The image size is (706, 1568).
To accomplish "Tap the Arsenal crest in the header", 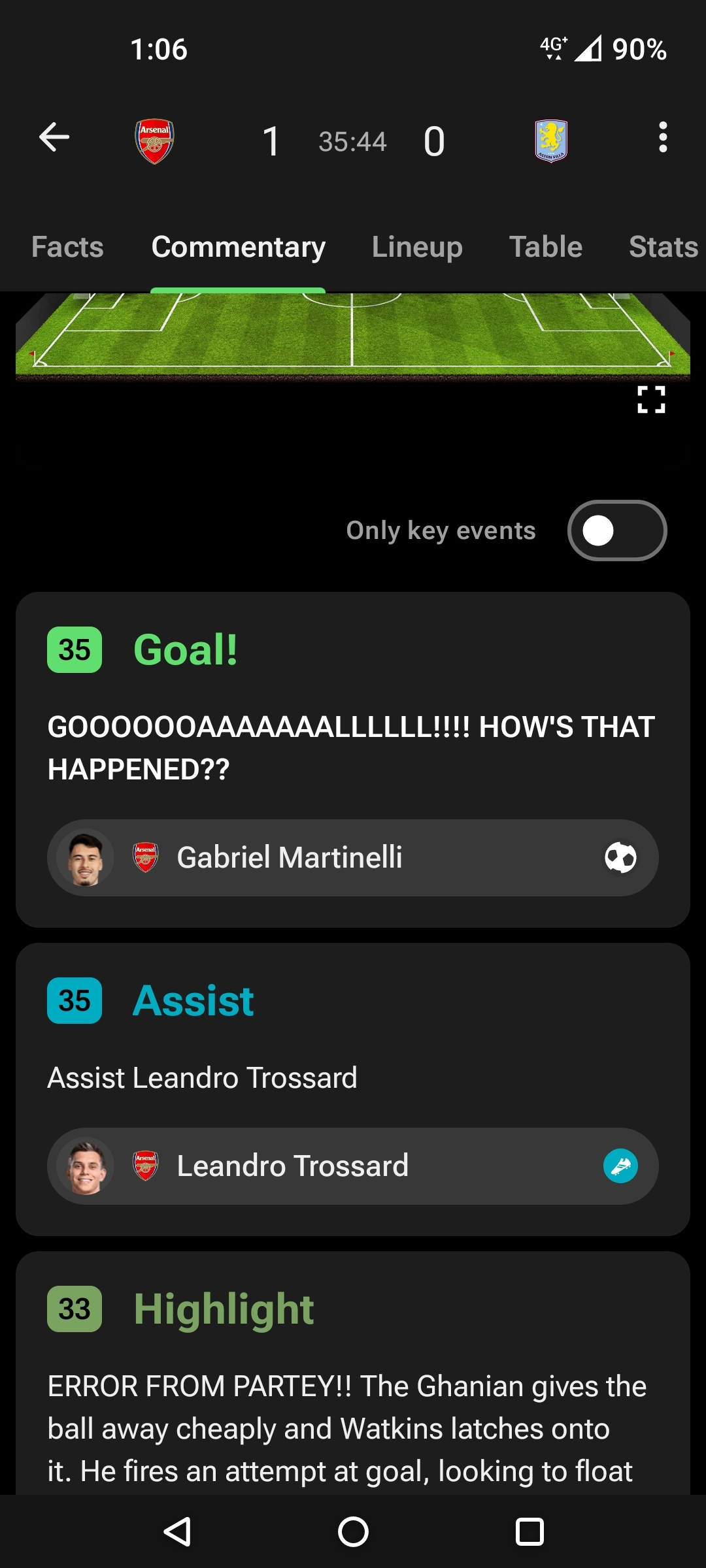I will (154, 140).
